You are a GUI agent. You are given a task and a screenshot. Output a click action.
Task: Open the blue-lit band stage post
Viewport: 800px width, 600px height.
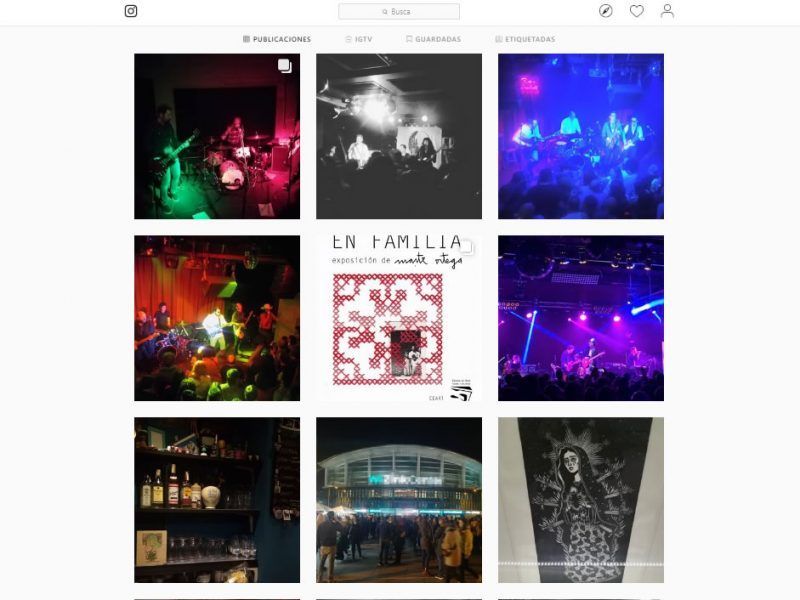(x=581, y=136)
